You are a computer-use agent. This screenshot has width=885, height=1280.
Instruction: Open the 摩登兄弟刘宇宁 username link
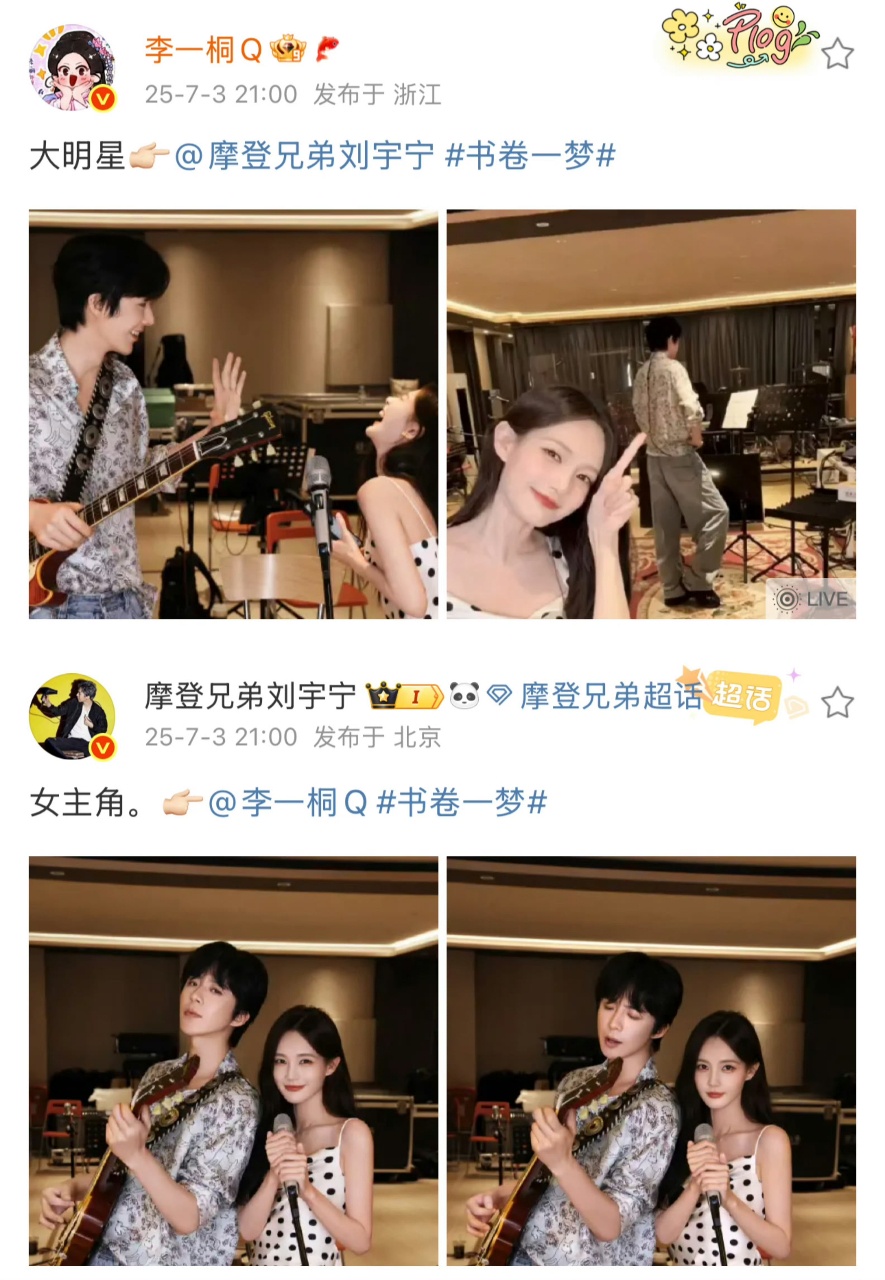tap(250, 696)
